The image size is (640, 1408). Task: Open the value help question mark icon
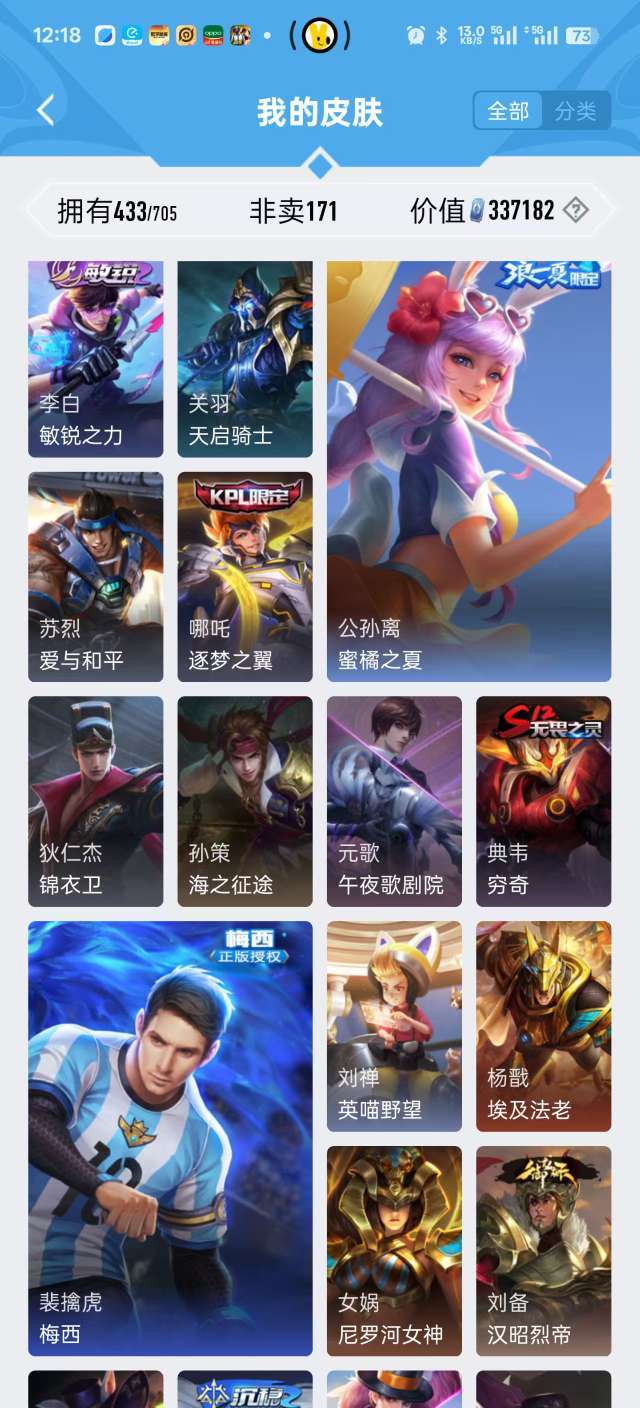(575, 210)
